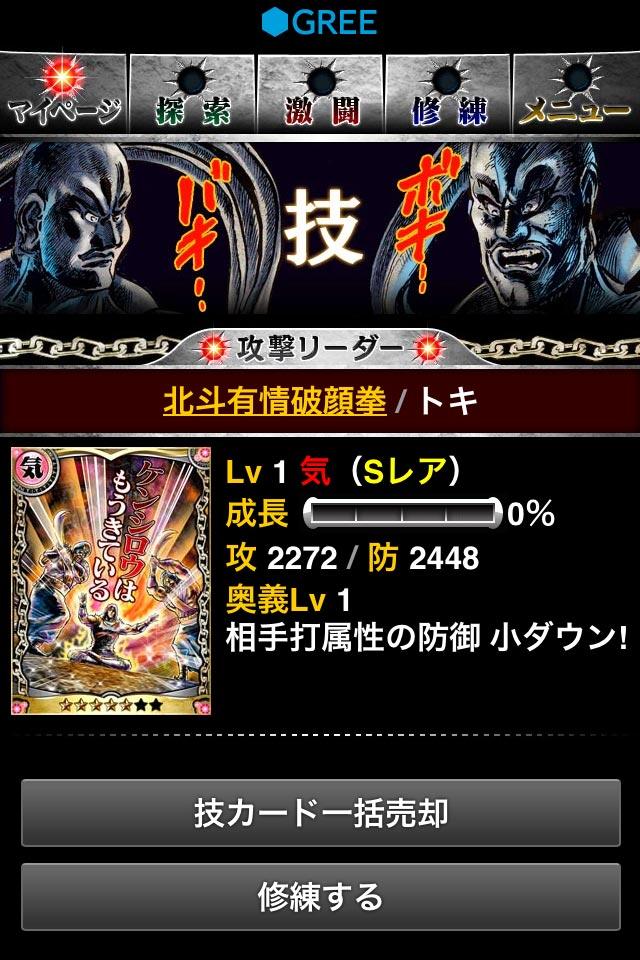Image resolution: width=640 pixels, height=960 pixels.
Task: Open the メニュー tab
Action: pyautogui.click(x=576, y=92)
